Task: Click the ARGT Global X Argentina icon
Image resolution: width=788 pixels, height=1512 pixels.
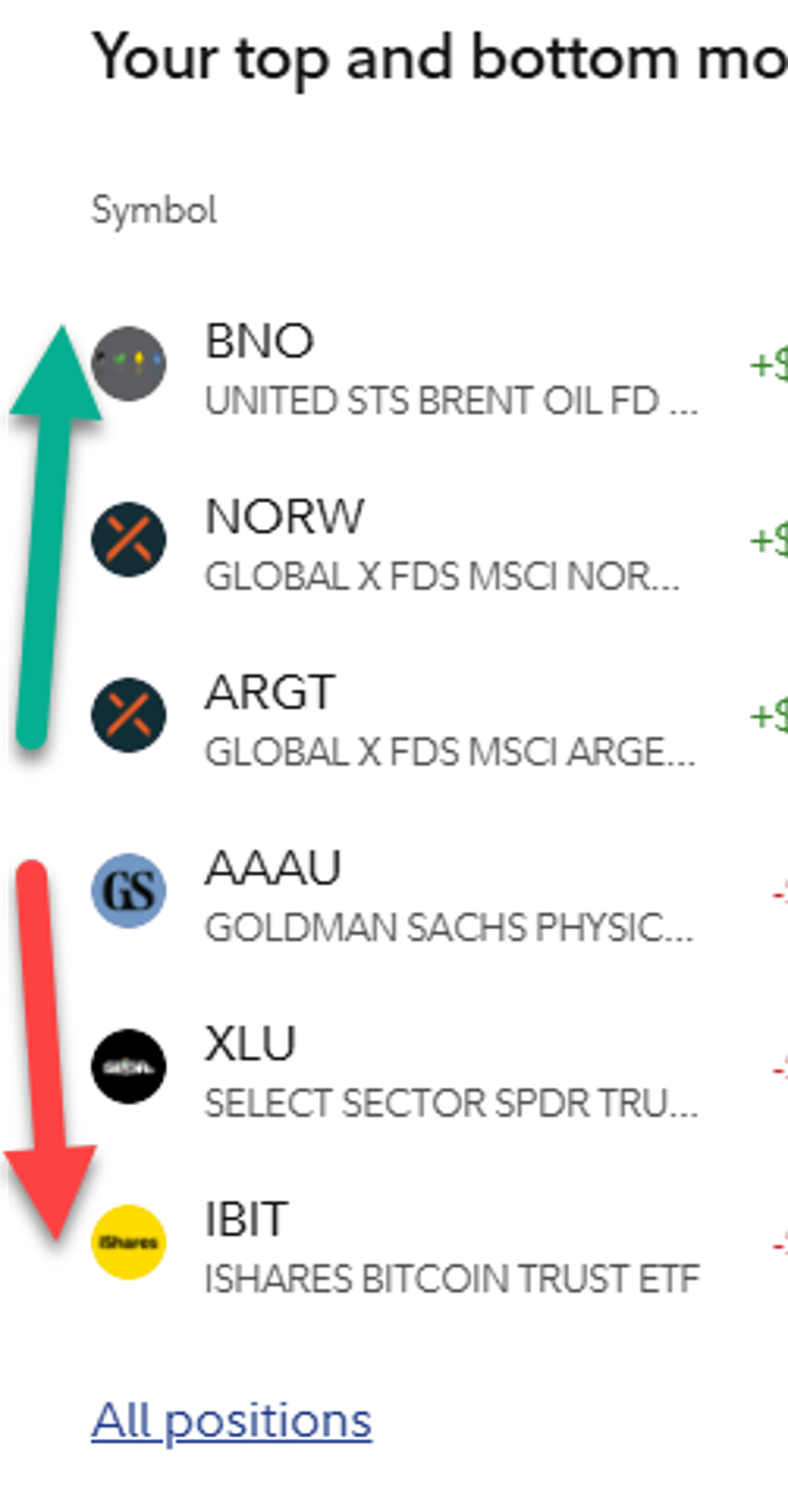Action: pos(129,715)
